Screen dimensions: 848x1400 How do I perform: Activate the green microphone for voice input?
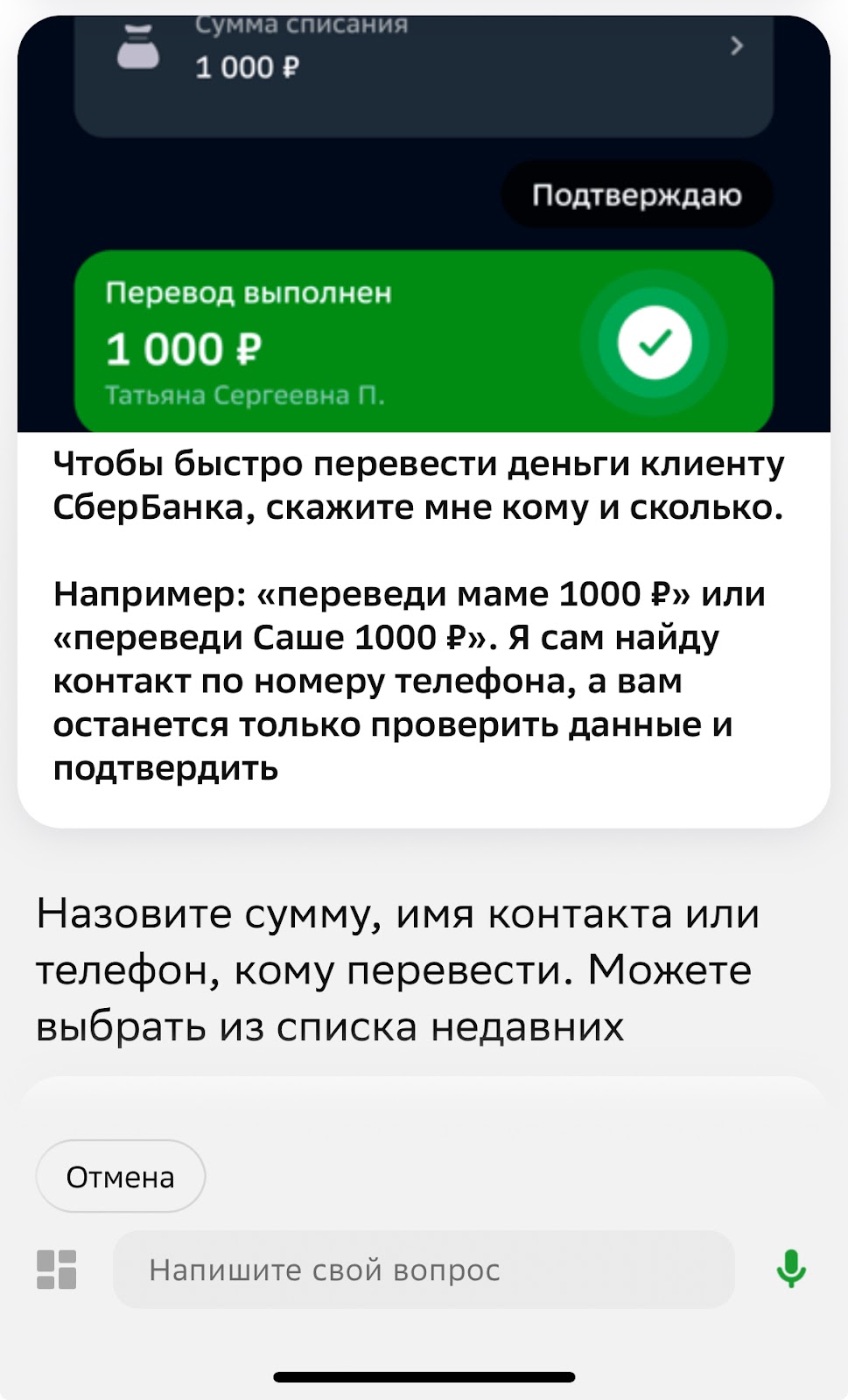coord(791,1269)
